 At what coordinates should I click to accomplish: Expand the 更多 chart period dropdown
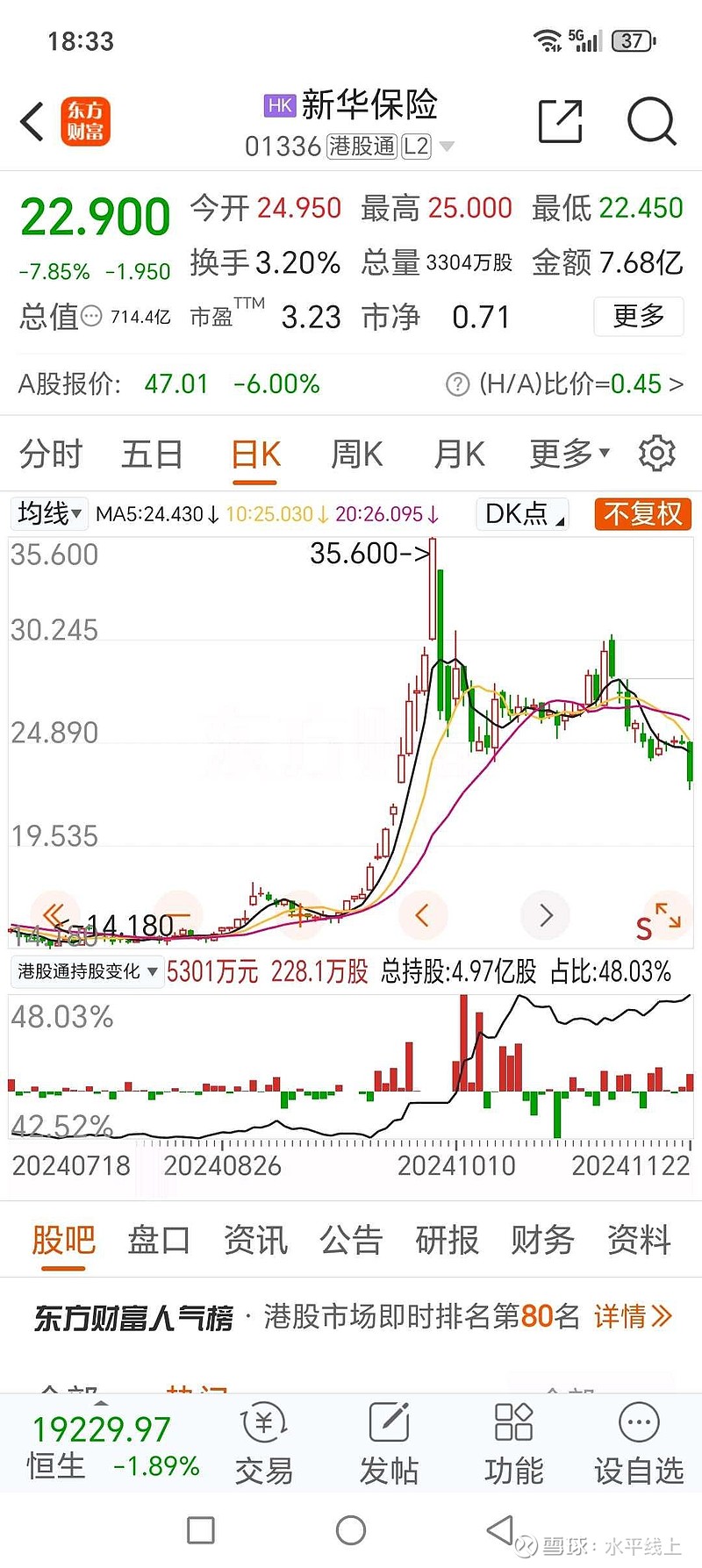[569, 455]
